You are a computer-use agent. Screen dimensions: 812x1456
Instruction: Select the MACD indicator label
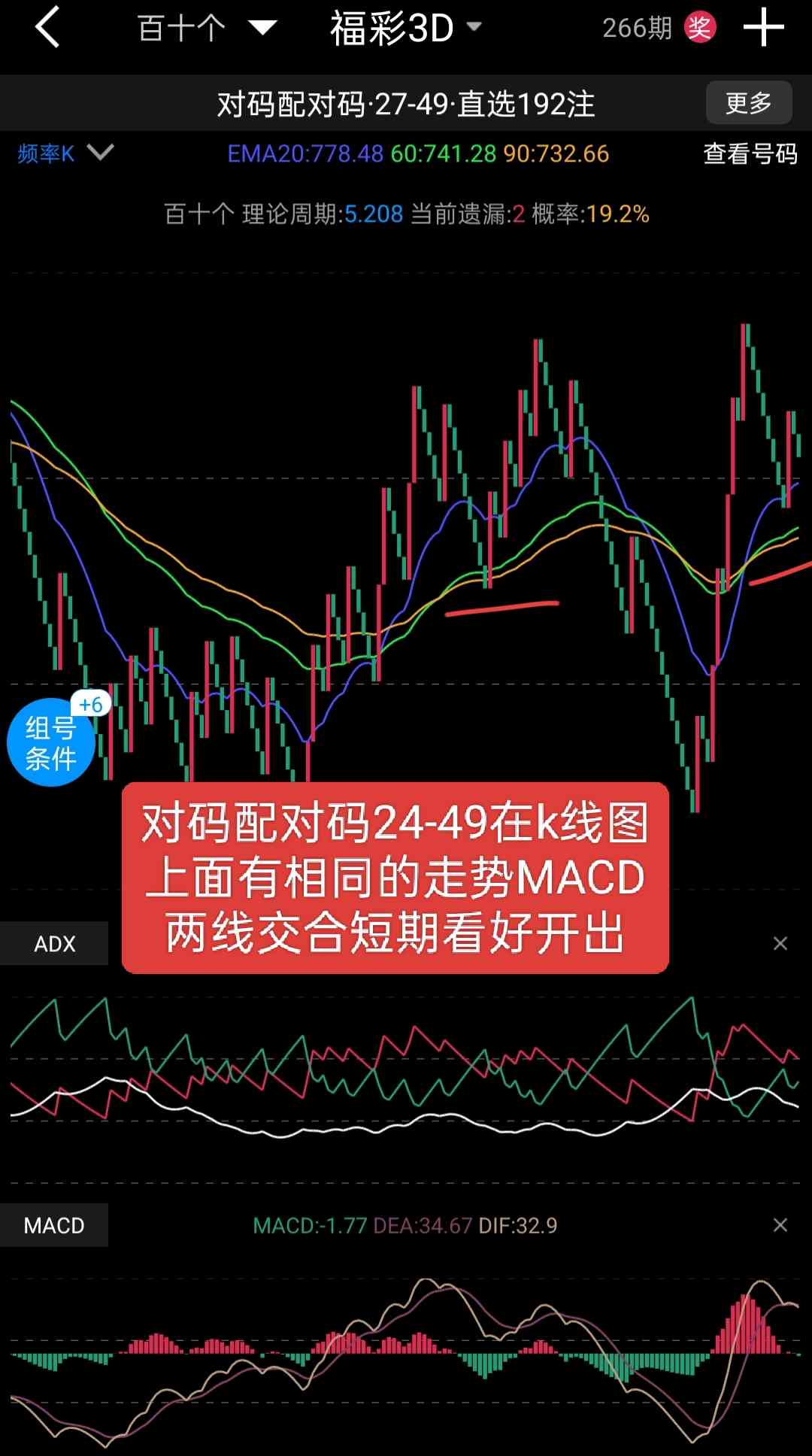pos(54,1225)
